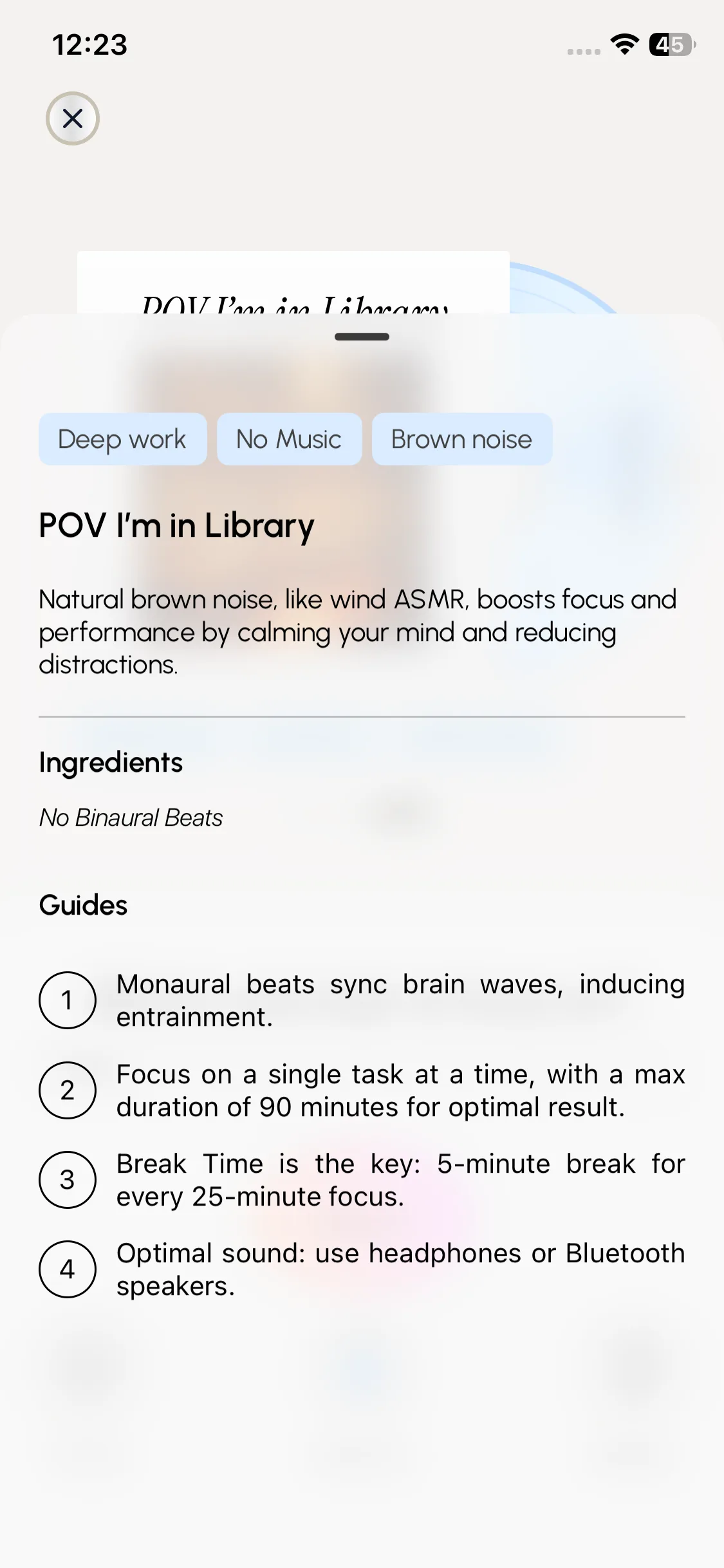Screen dimensions: 724x1568
Task: Select the Brown noise chip
Action: tap(461, 439)
